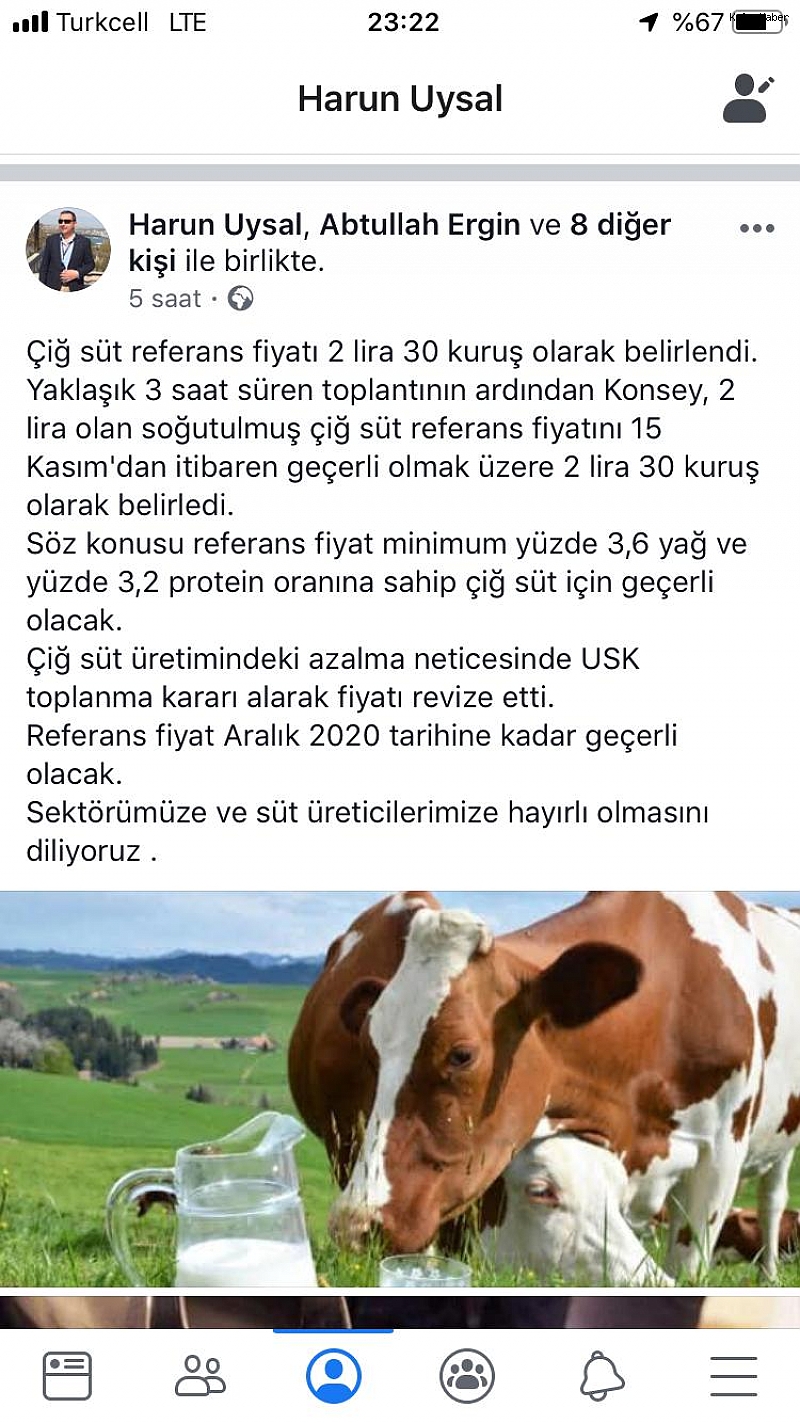View the 8 diğer kişi tagged list
800x1423 pixels.
tap(400, 243)
